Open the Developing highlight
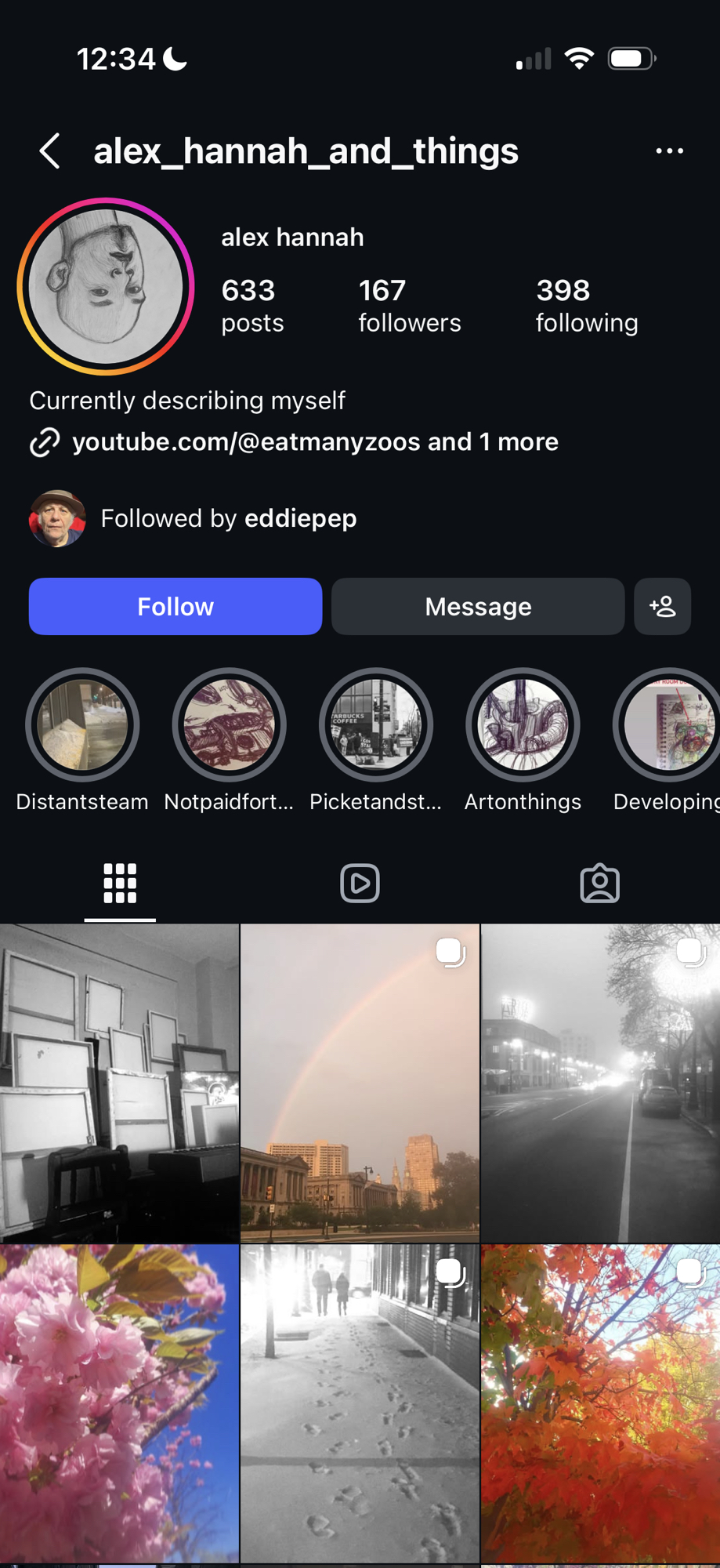720x1568 pixels. [x=666, y=725]
